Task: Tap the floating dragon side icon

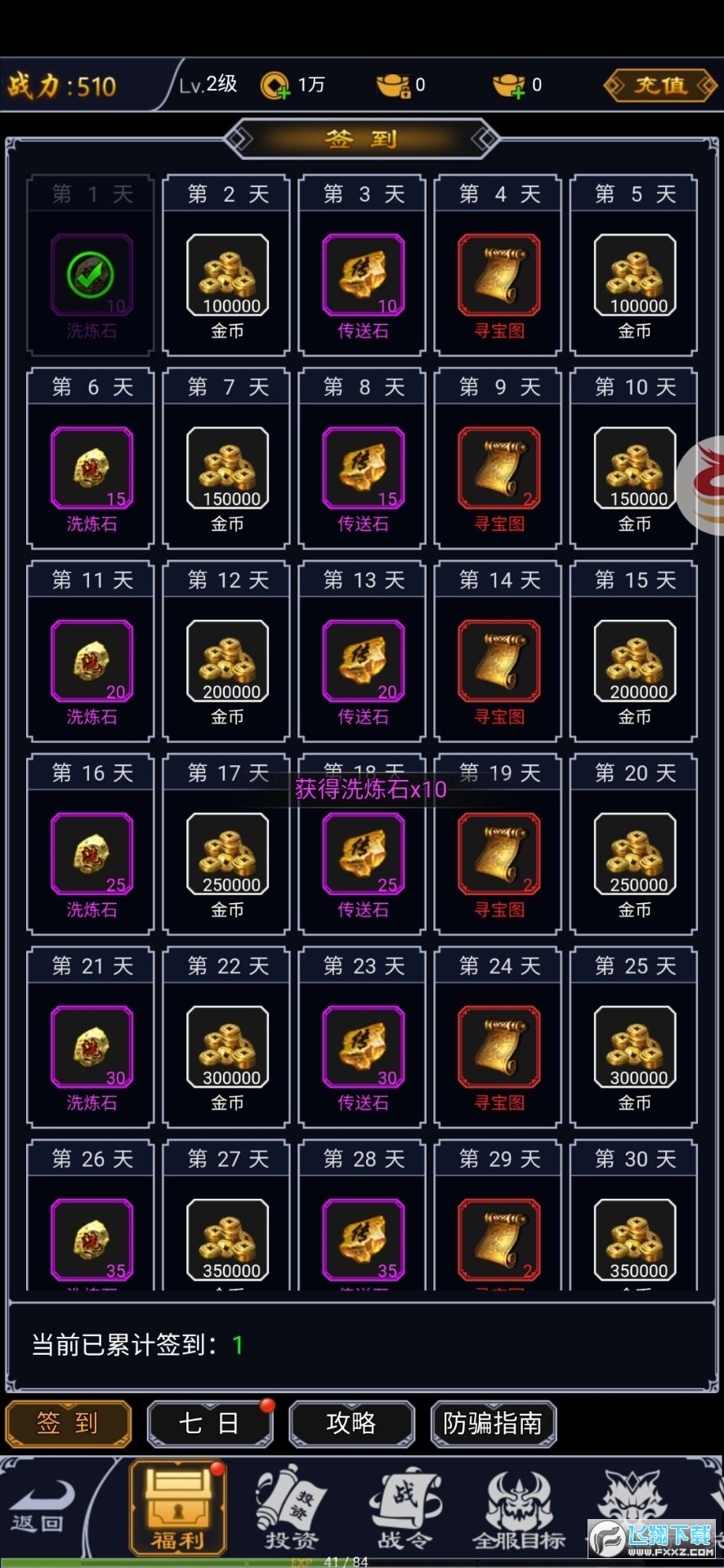Action: (x=704, y=486)
